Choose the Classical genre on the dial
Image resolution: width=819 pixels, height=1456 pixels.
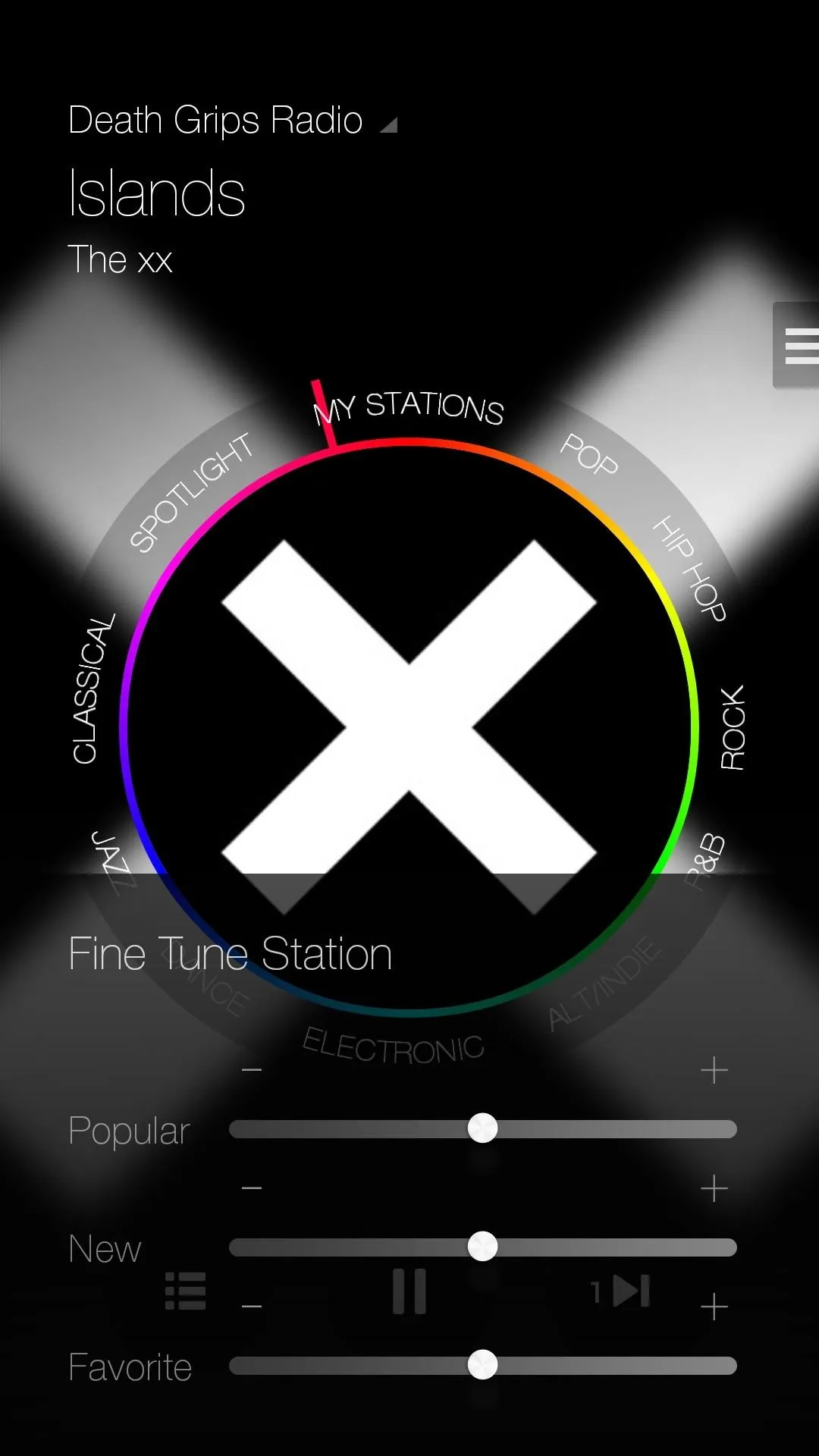[x=94, y=689]
